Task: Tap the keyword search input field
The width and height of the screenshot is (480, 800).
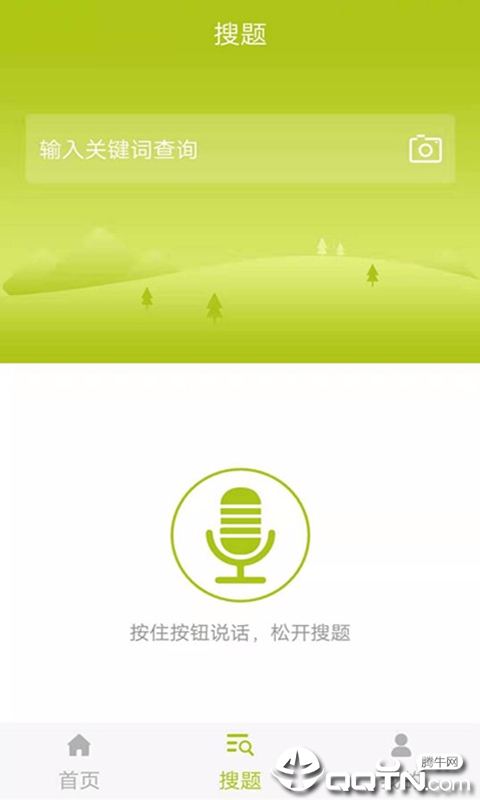Action: tap(240, 148)
